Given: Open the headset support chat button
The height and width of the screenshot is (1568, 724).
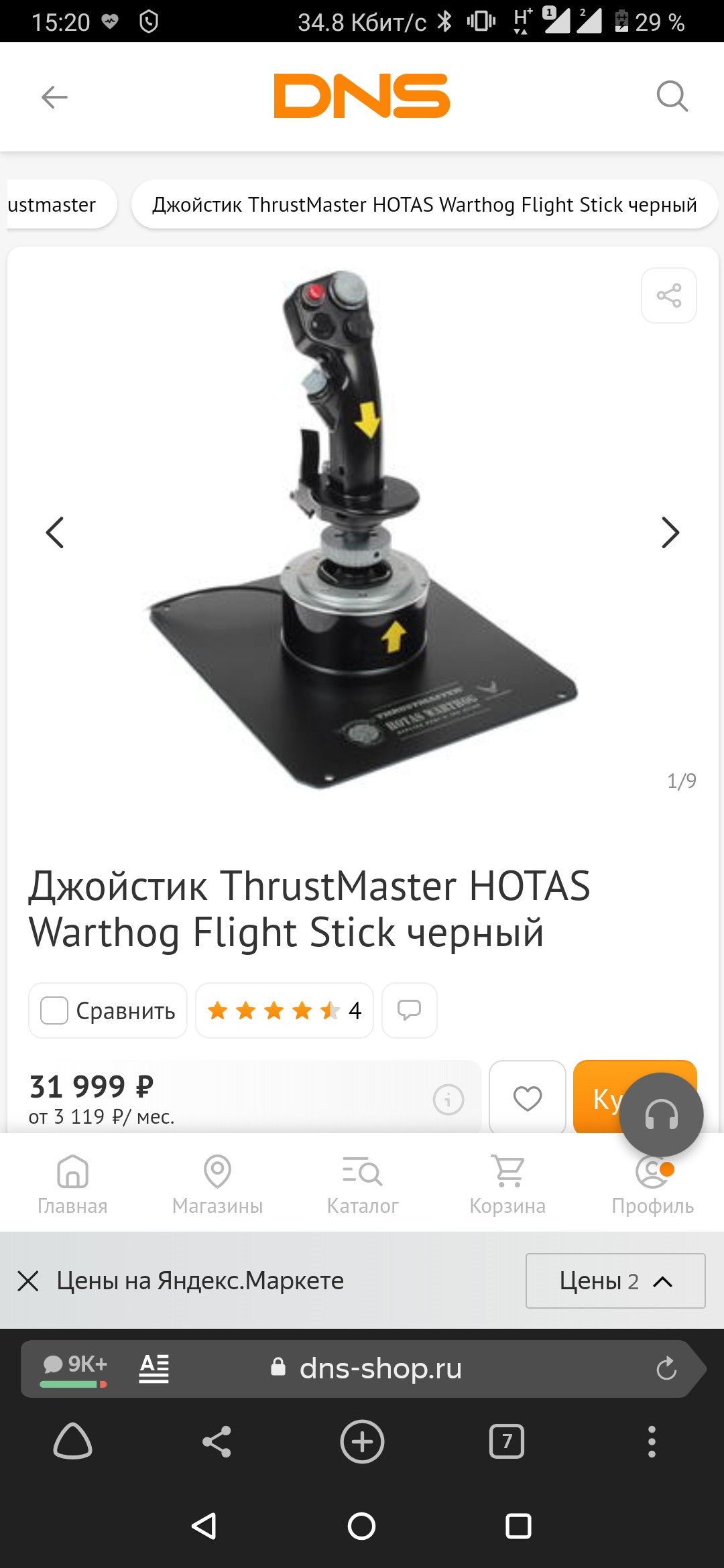Looking at the screenshot, I should [661, 1115].
